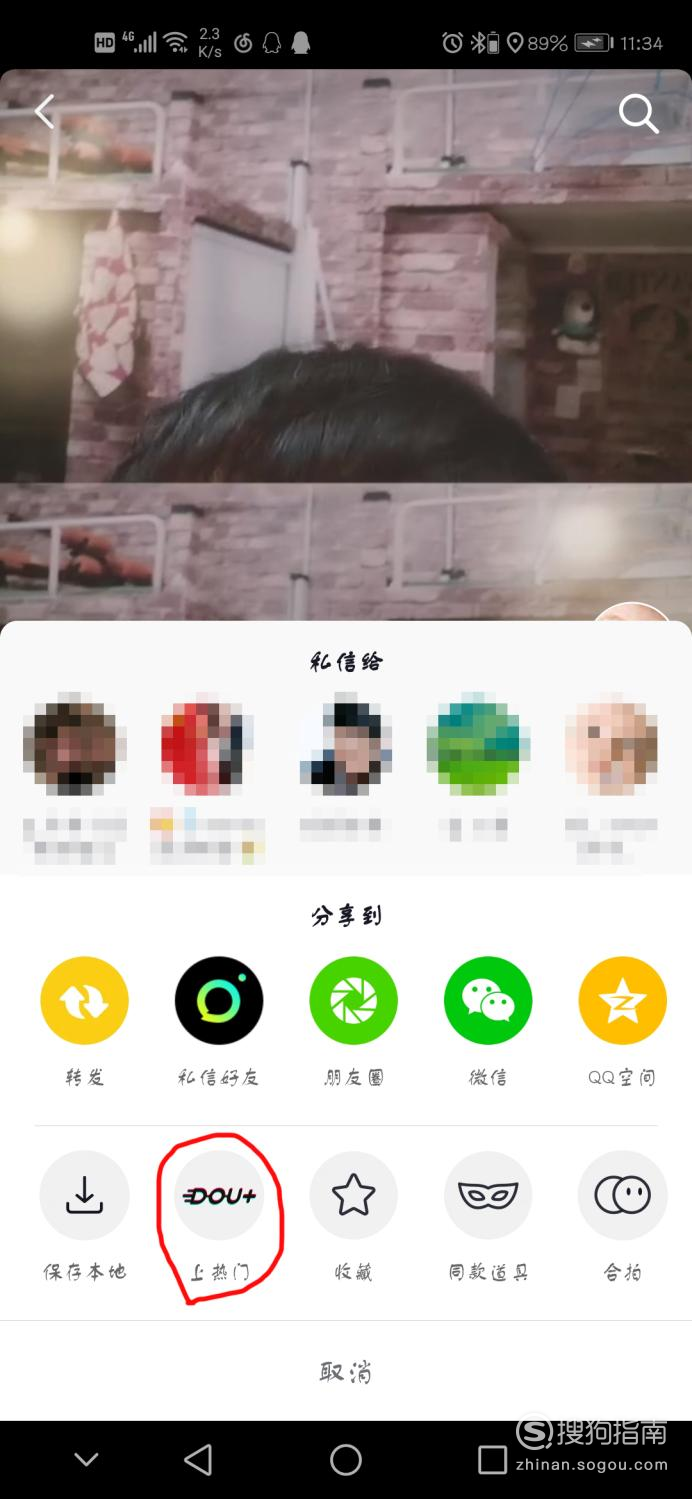Viewport: 692px width, 1499px height.
Task: Open recent apps from navigation bar
Action: tap(492, 1459)
